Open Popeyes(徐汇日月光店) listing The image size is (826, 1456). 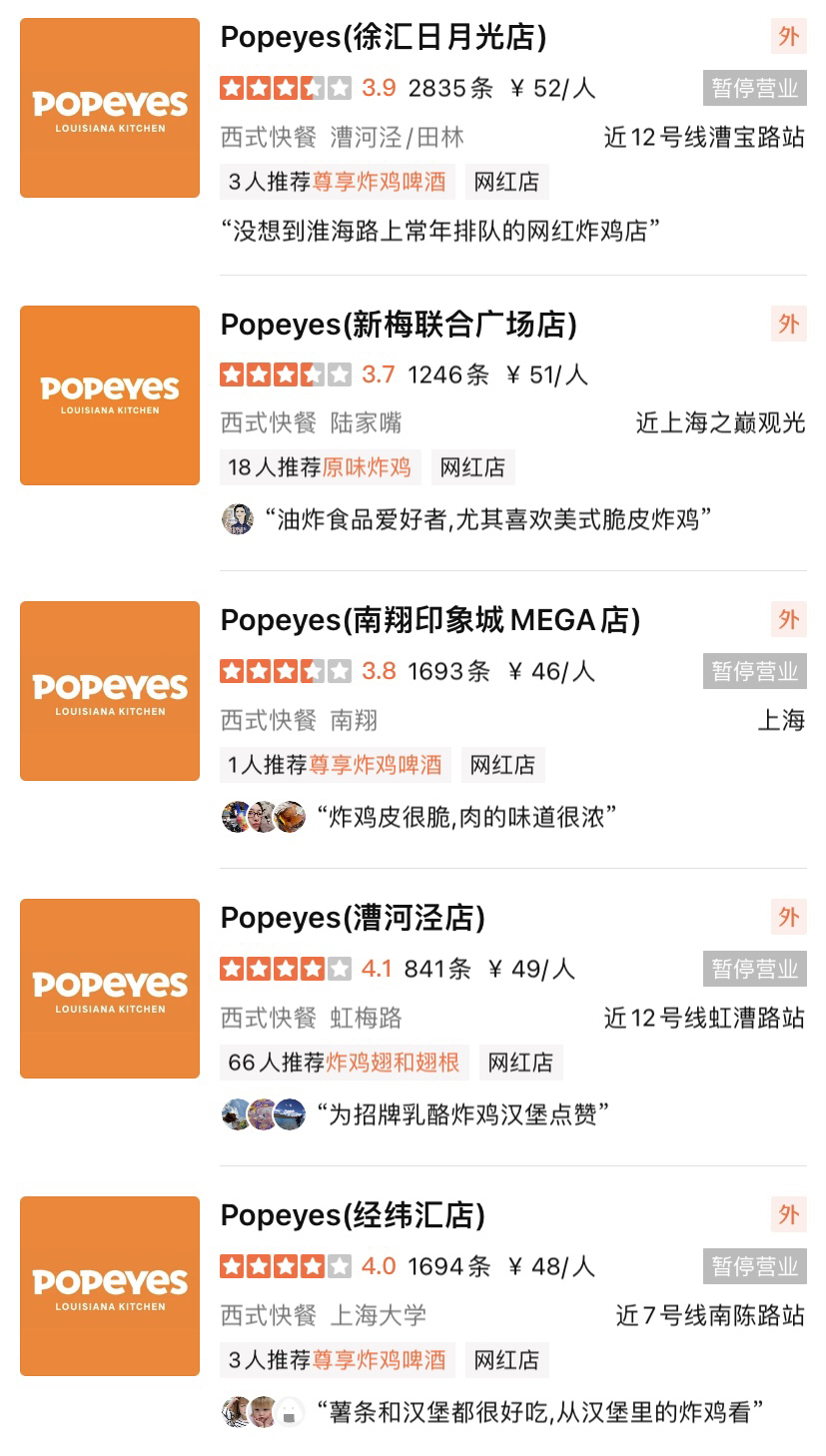384,38
